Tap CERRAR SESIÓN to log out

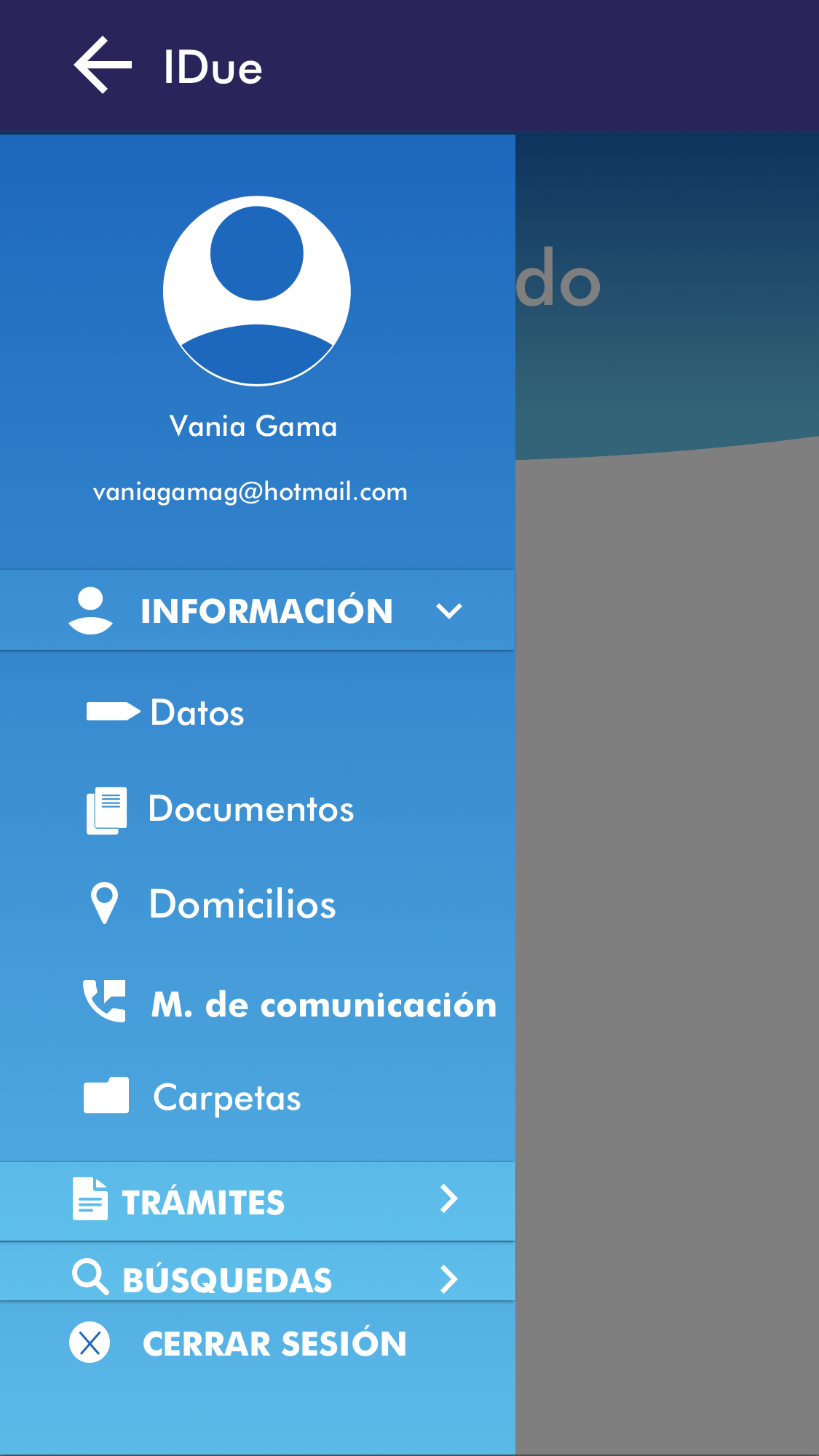pos(274,1343)
